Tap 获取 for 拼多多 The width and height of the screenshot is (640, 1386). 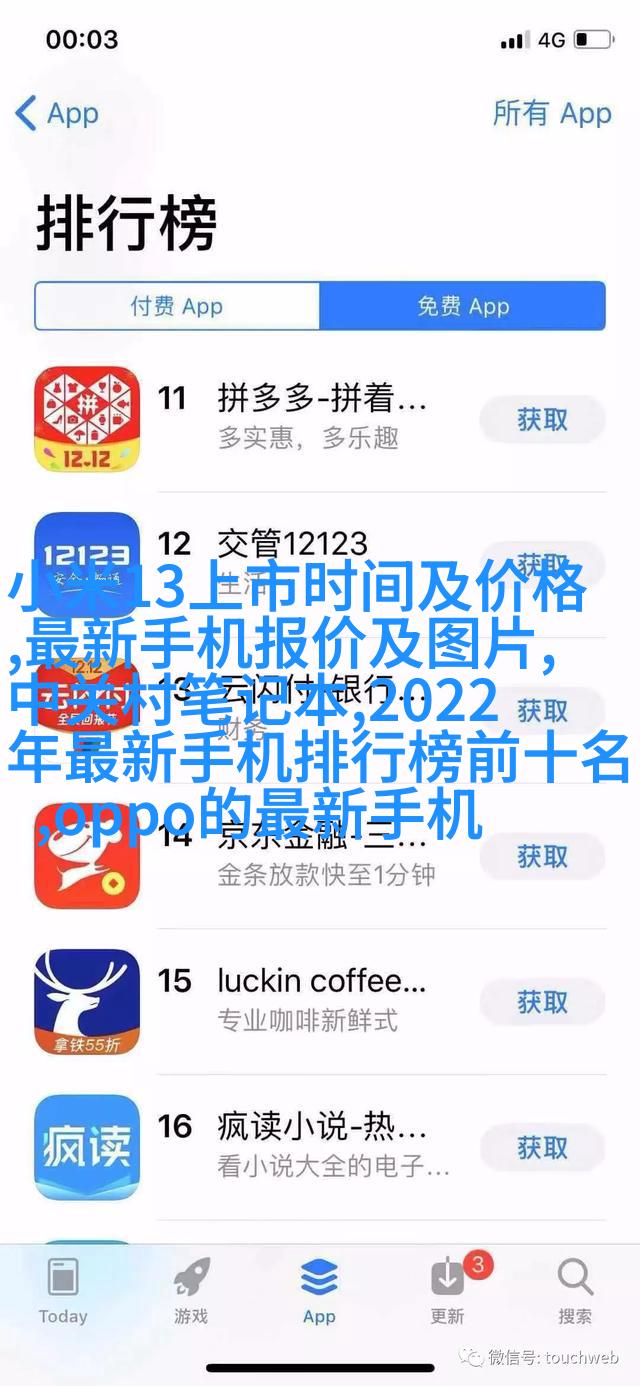click(x=542, y=419)
